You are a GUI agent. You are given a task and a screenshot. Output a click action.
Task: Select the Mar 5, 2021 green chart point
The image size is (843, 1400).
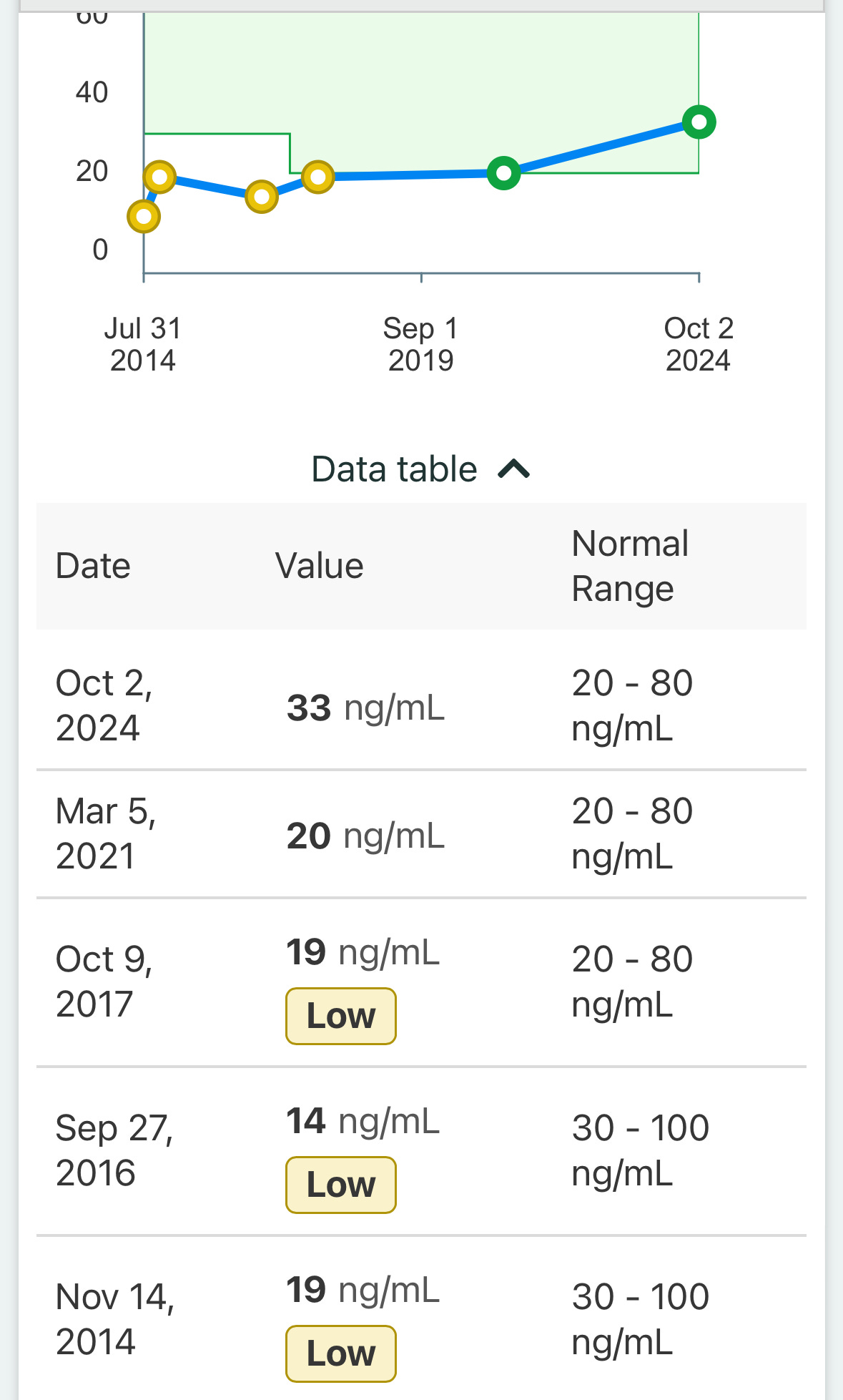504,173
